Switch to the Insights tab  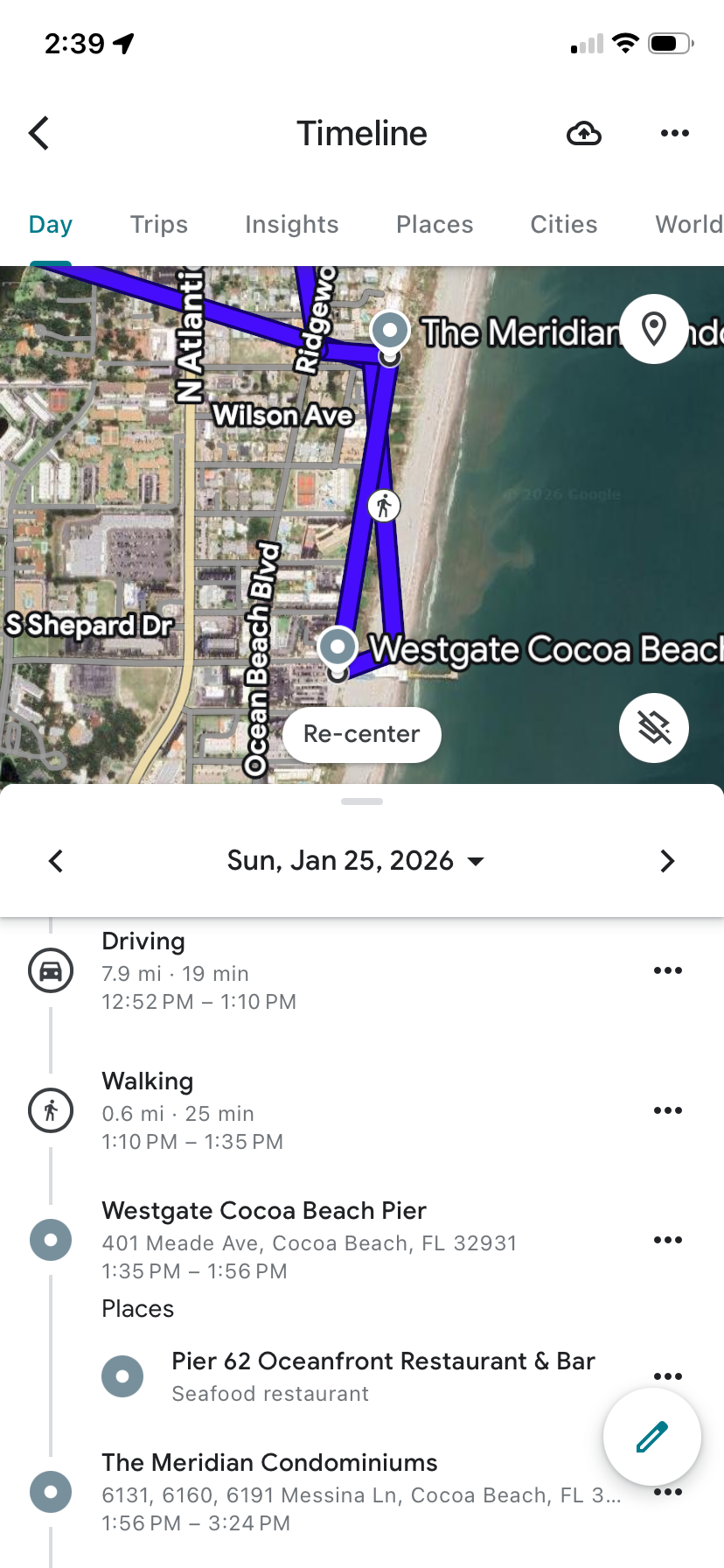[x=291, y=225]
